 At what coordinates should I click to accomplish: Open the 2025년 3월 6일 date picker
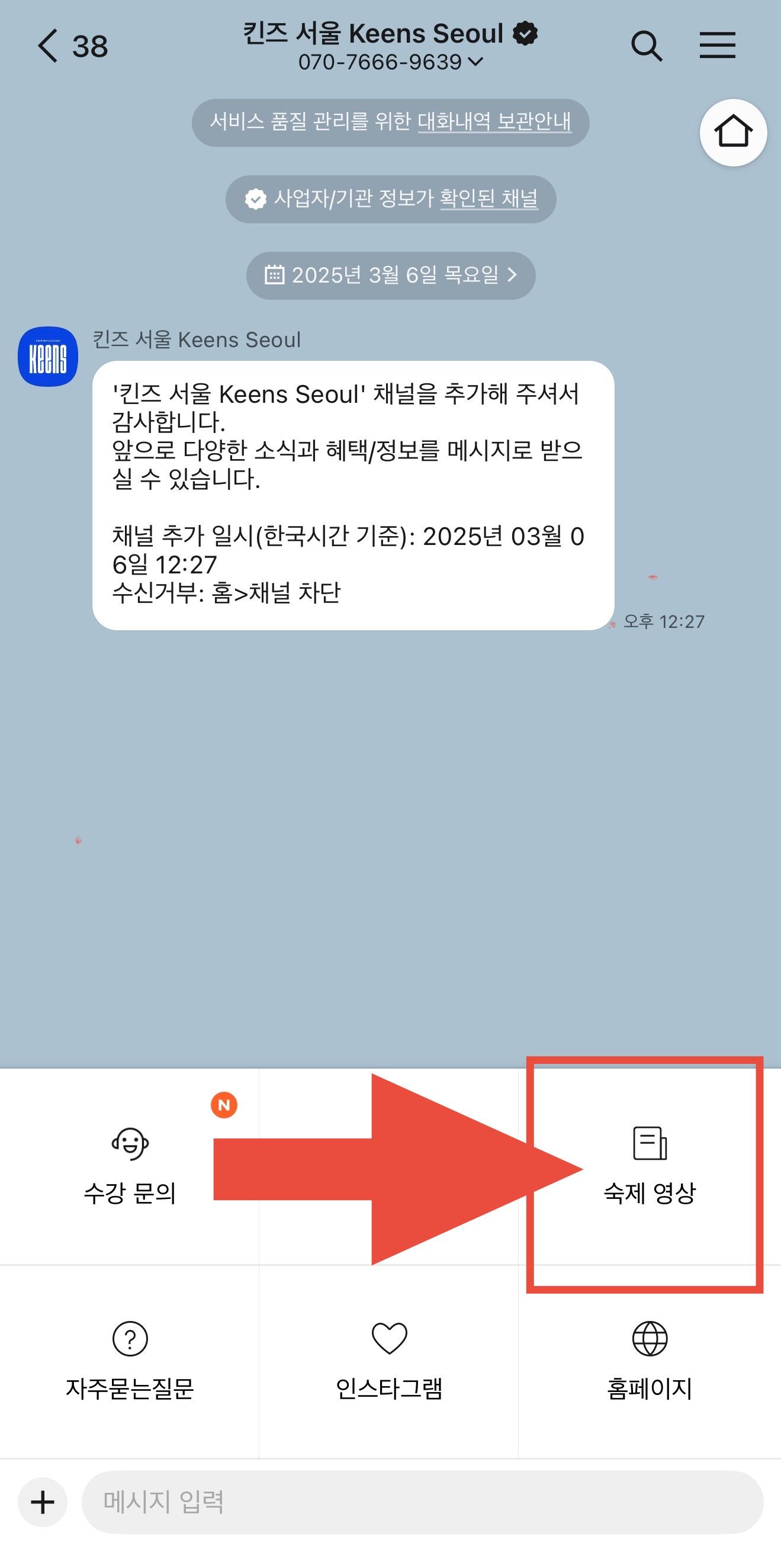click(391, 275)
